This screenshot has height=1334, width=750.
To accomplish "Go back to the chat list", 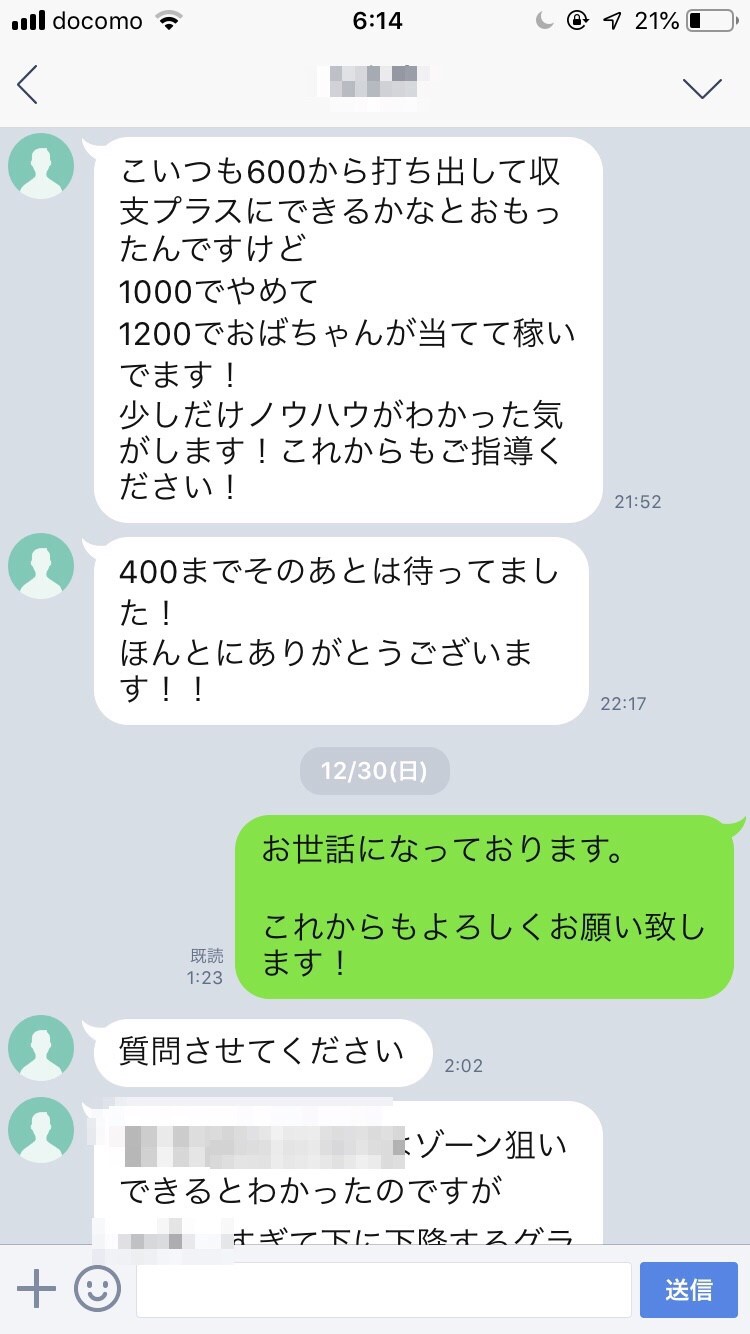I will 28,85.
